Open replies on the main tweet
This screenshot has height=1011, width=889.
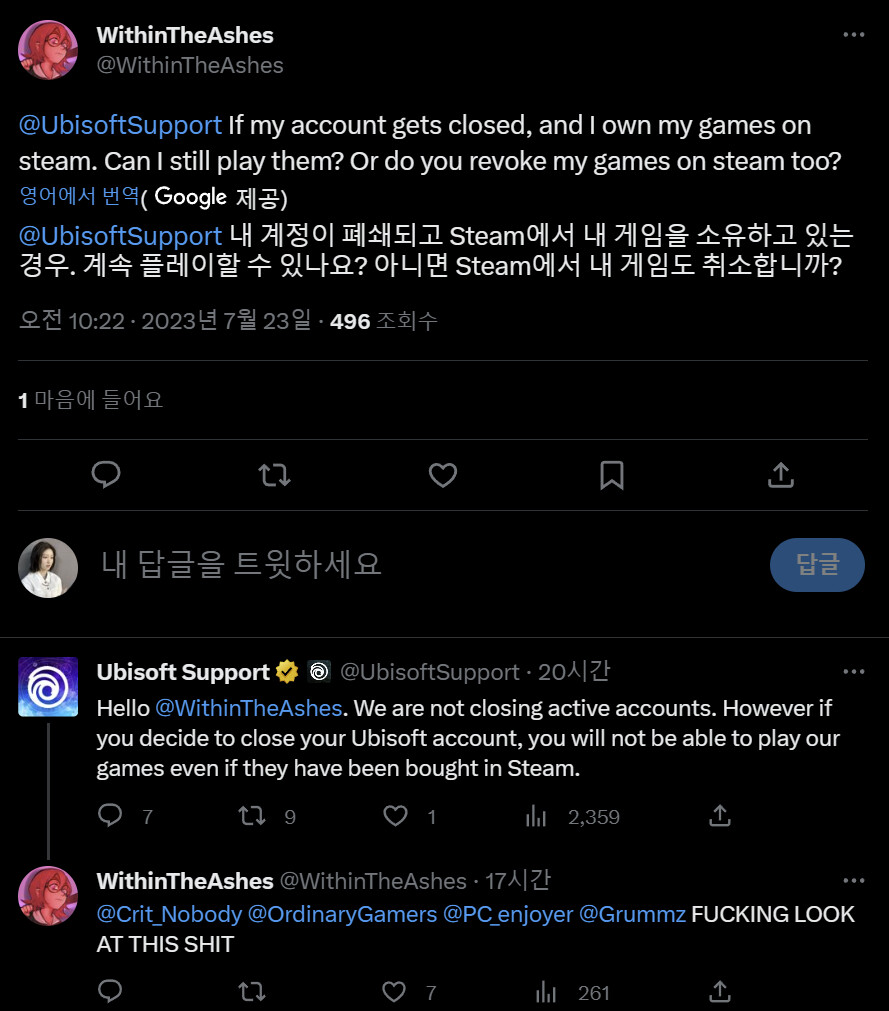pyautogui.click(x=106, y=475)
